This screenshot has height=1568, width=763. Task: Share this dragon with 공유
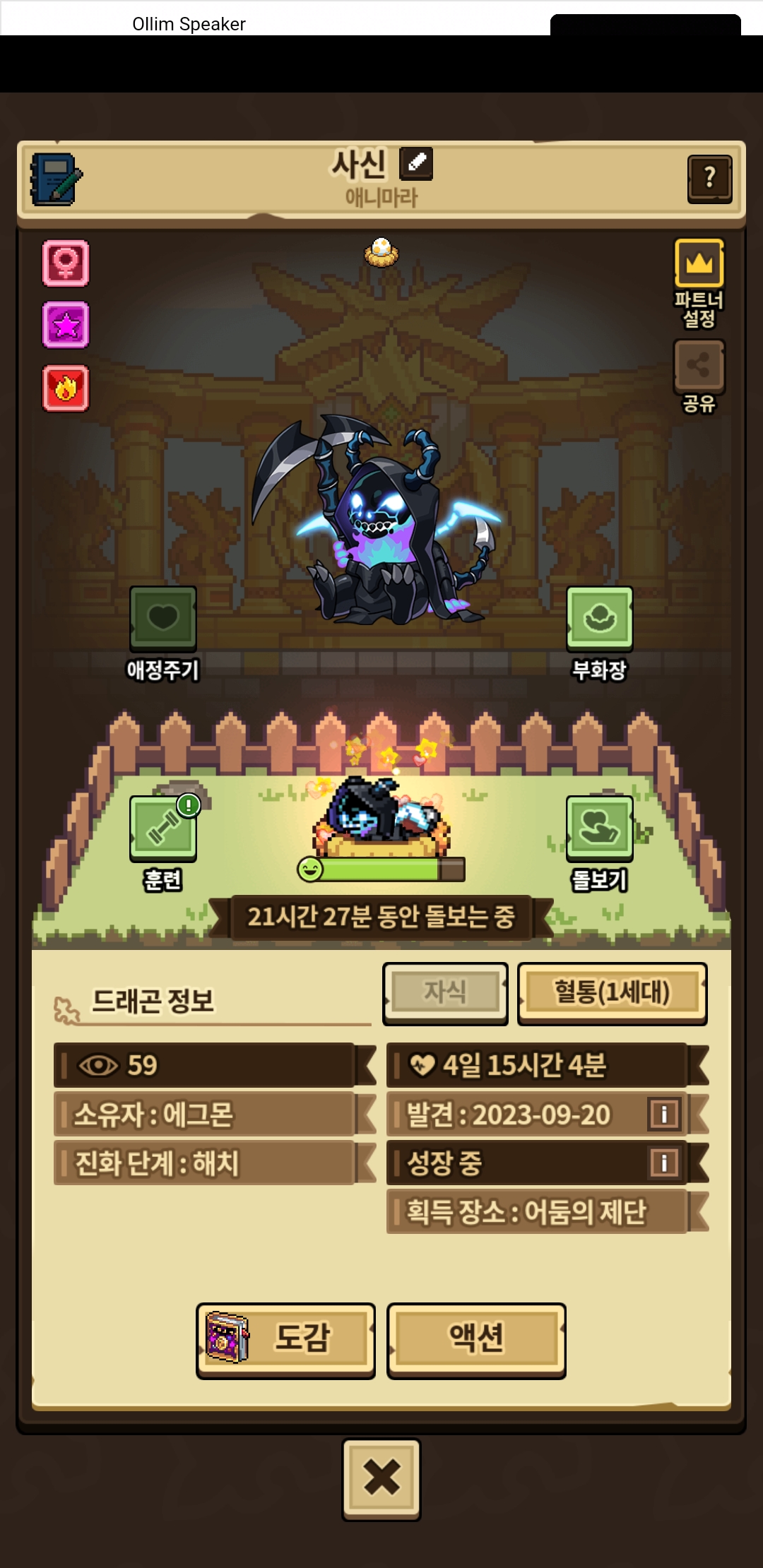699,367
